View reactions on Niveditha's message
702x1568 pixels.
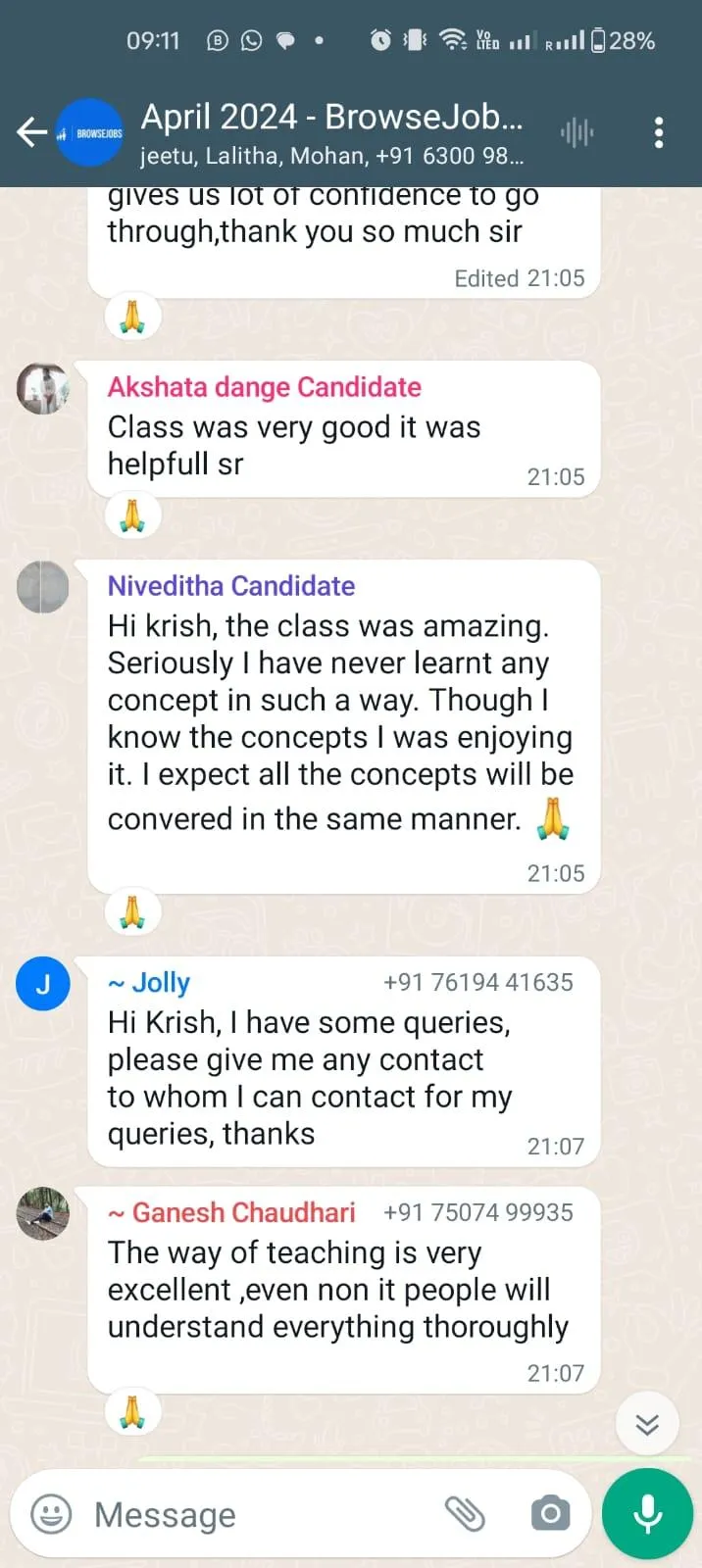(x=132, y=912)
